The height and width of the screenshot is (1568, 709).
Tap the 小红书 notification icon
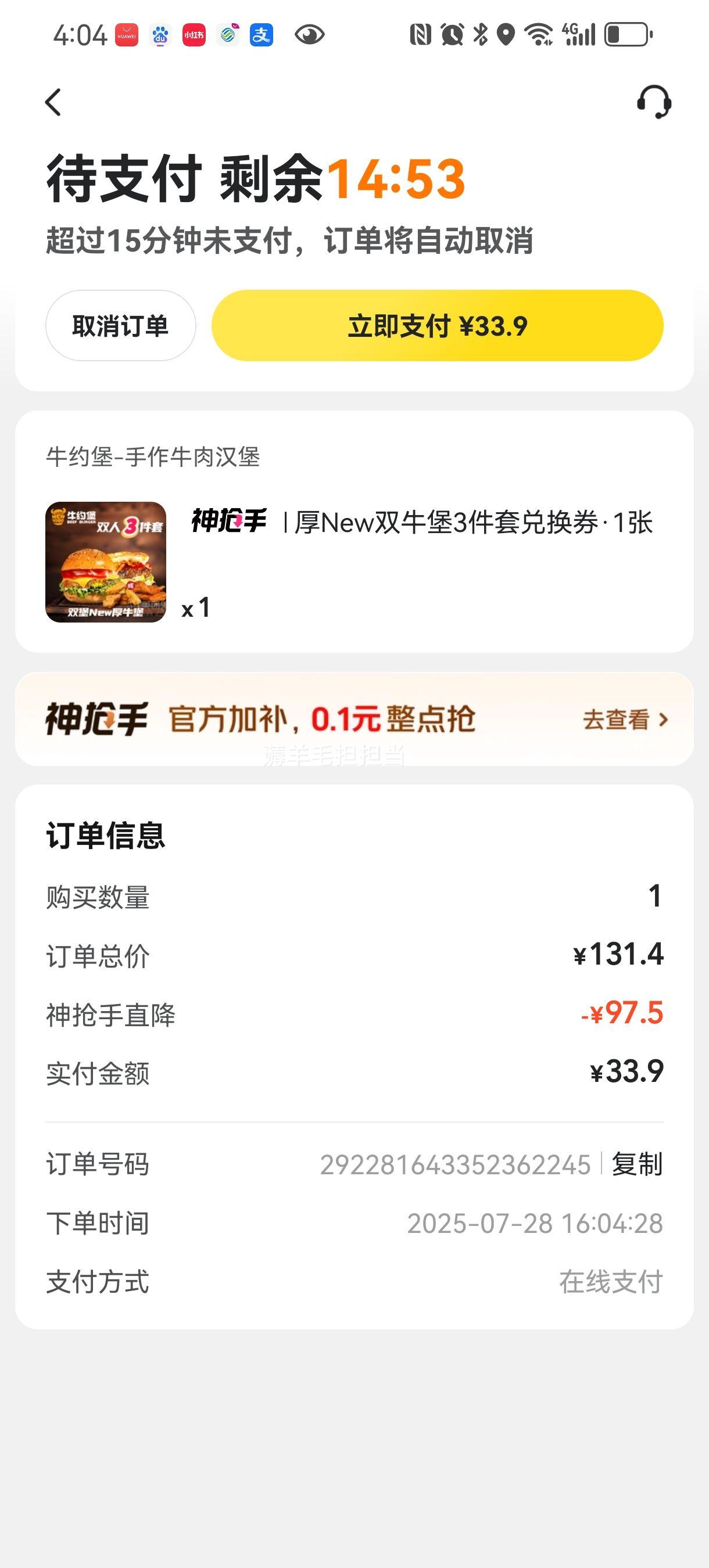[x=195, y=35]
